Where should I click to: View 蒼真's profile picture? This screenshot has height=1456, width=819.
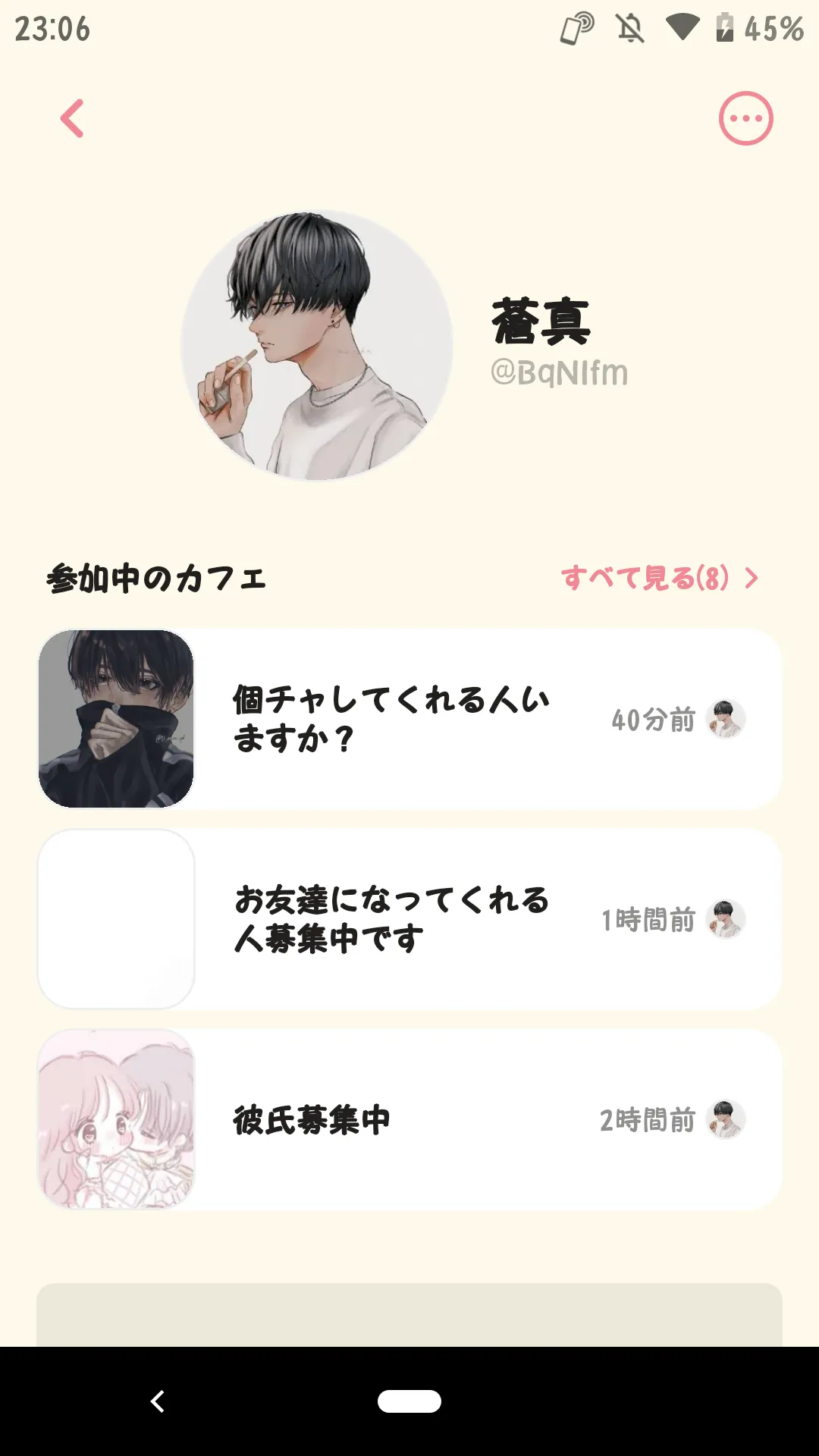click(317, 346)
